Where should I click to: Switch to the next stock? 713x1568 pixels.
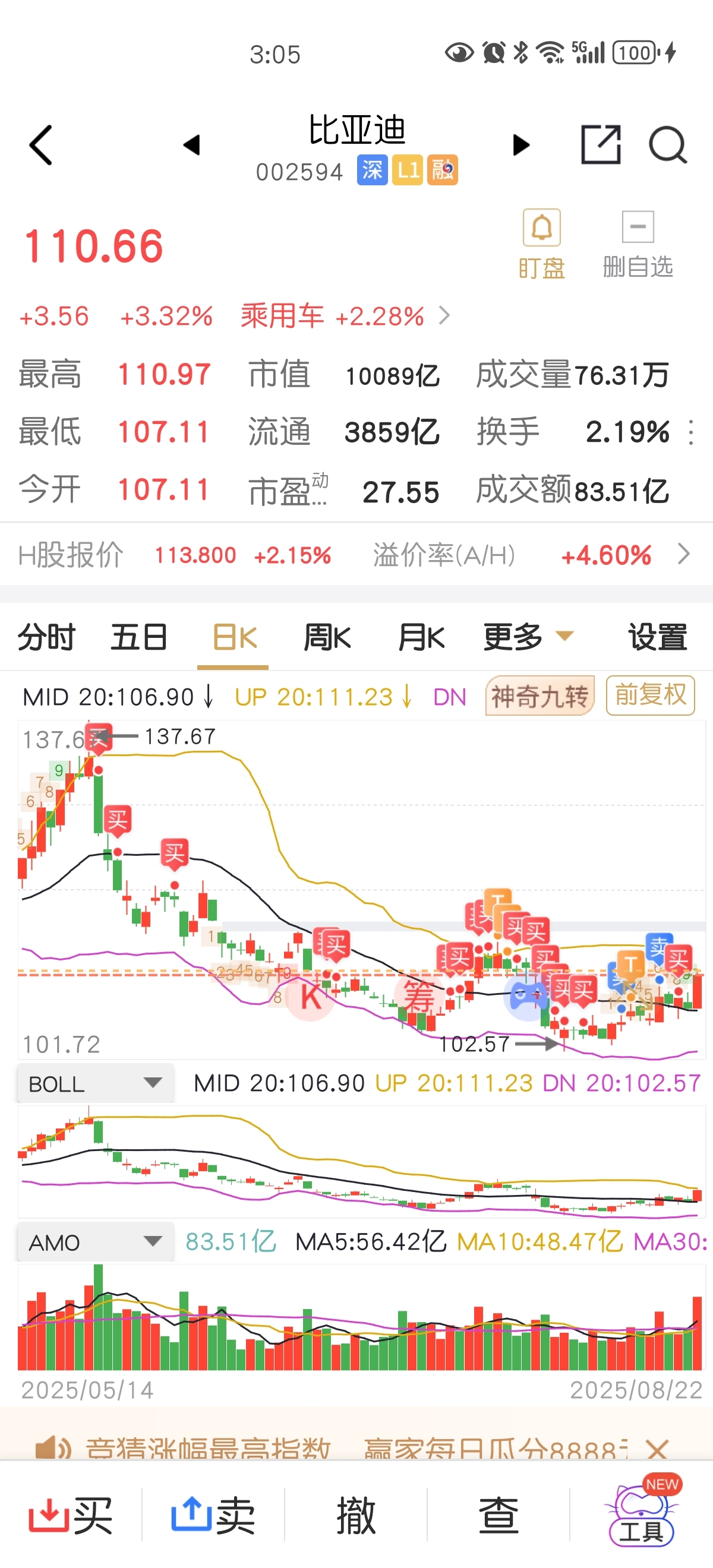pyautogui.click(x=520, y=145)
